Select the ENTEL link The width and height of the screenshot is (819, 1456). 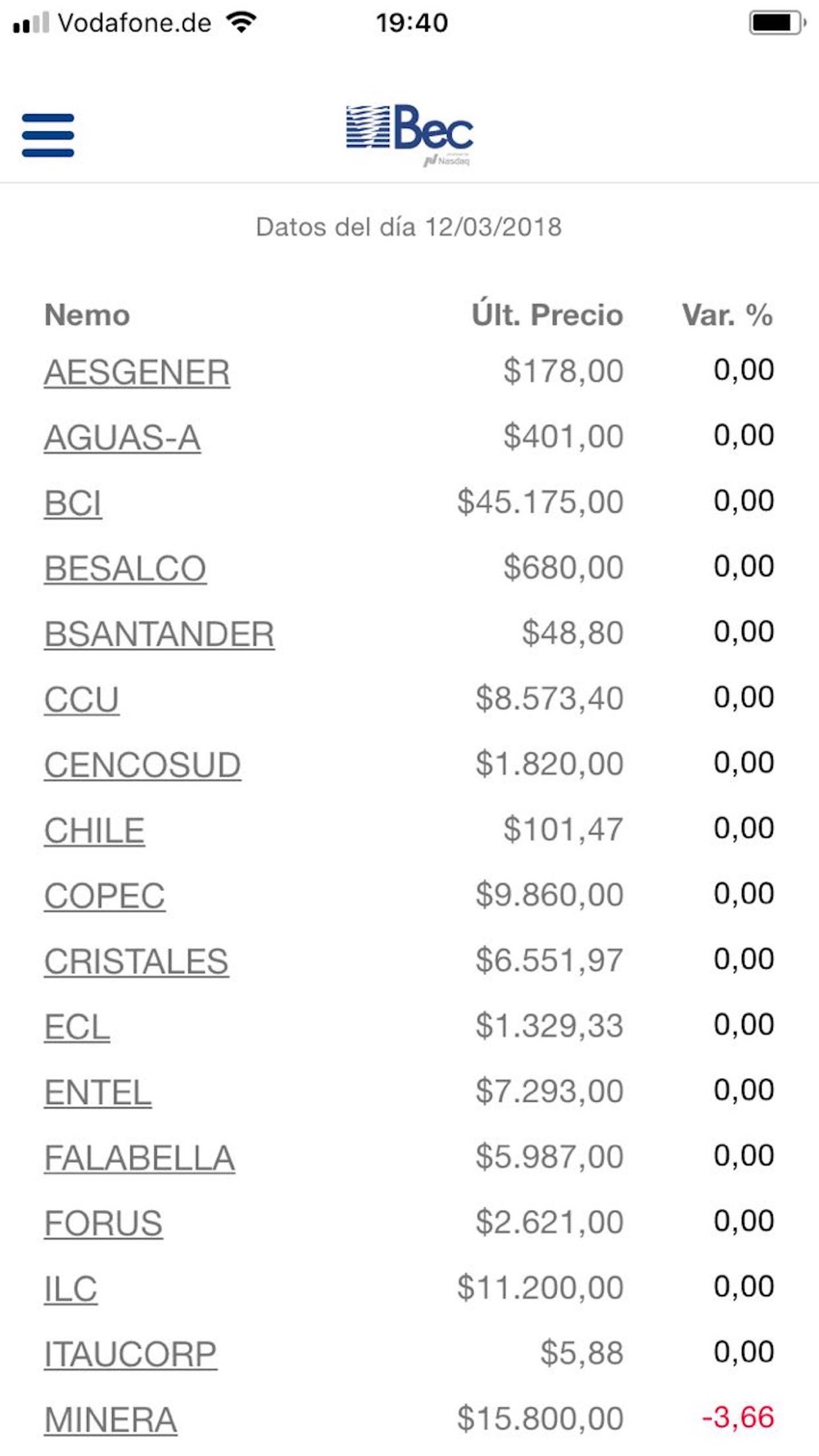point(97,1092)
